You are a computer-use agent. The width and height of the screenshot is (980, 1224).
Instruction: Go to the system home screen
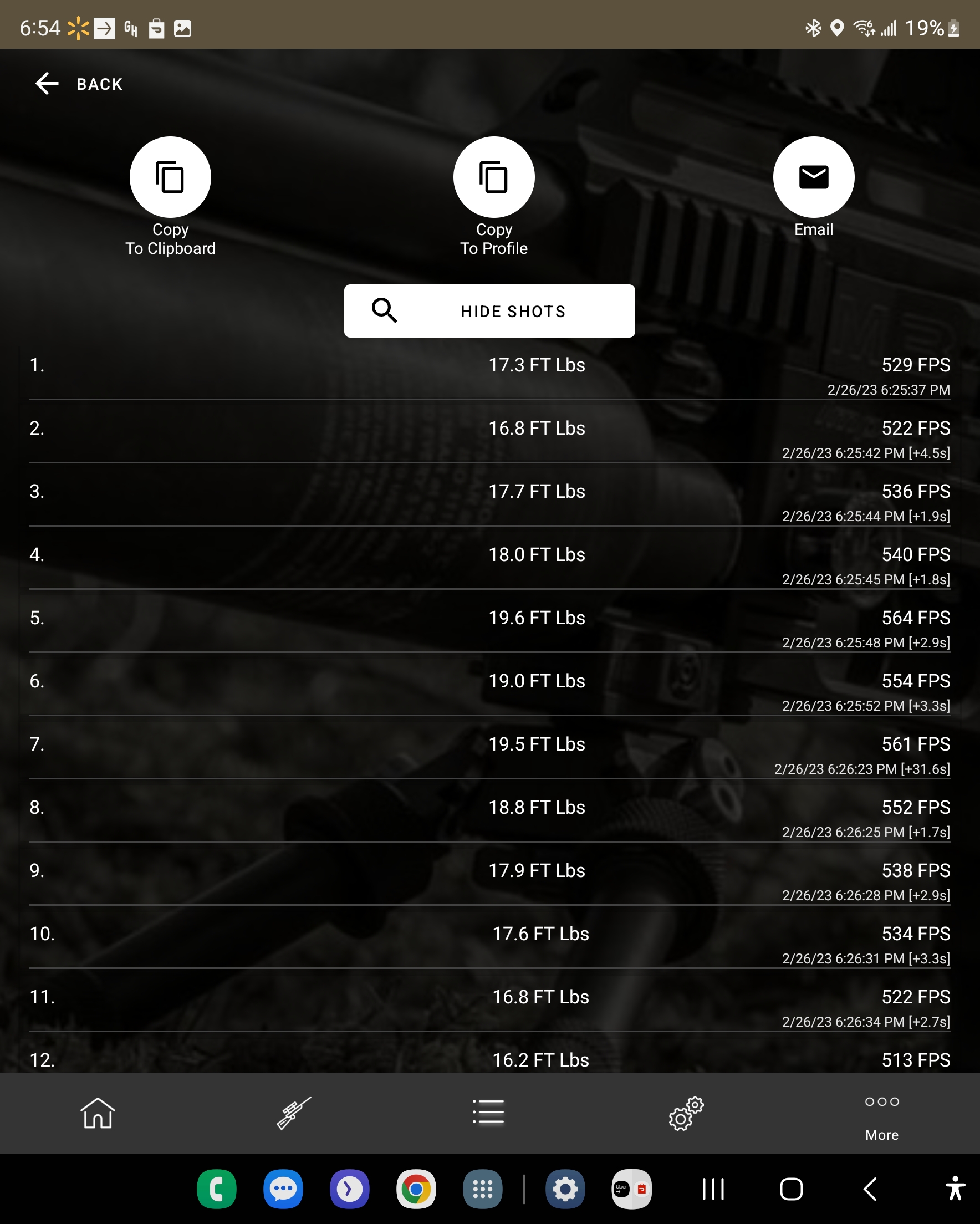791,1189
